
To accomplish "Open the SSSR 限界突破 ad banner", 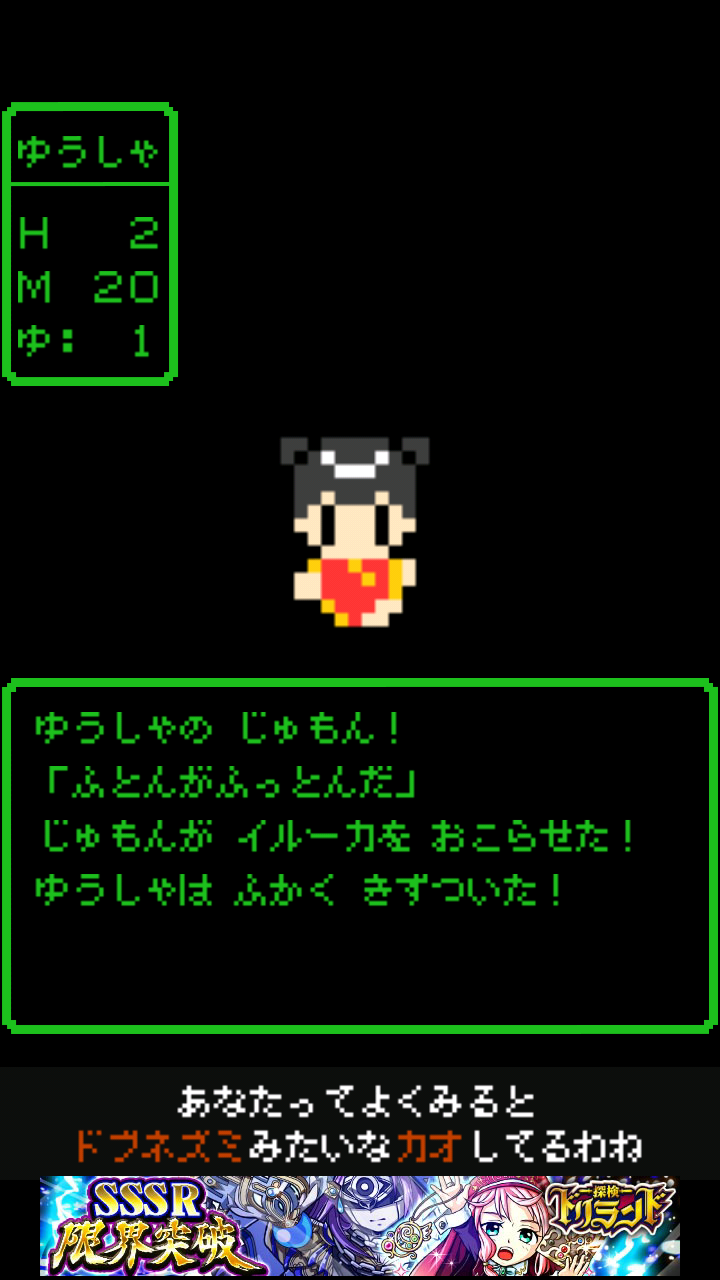I will [360, 1226].
